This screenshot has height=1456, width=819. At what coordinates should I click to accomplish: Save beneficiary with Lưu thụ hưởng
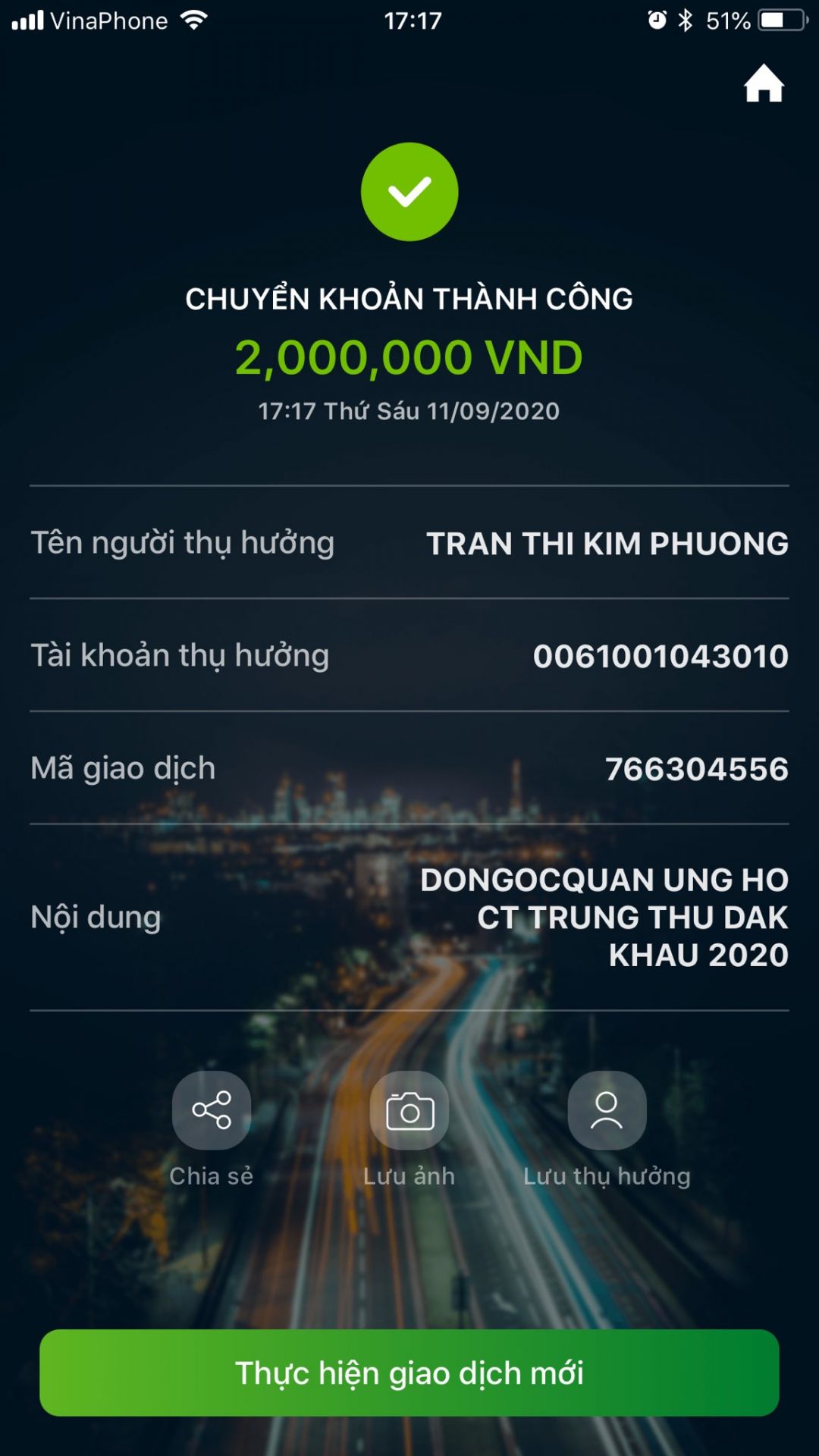click(x=607, y=1111)
